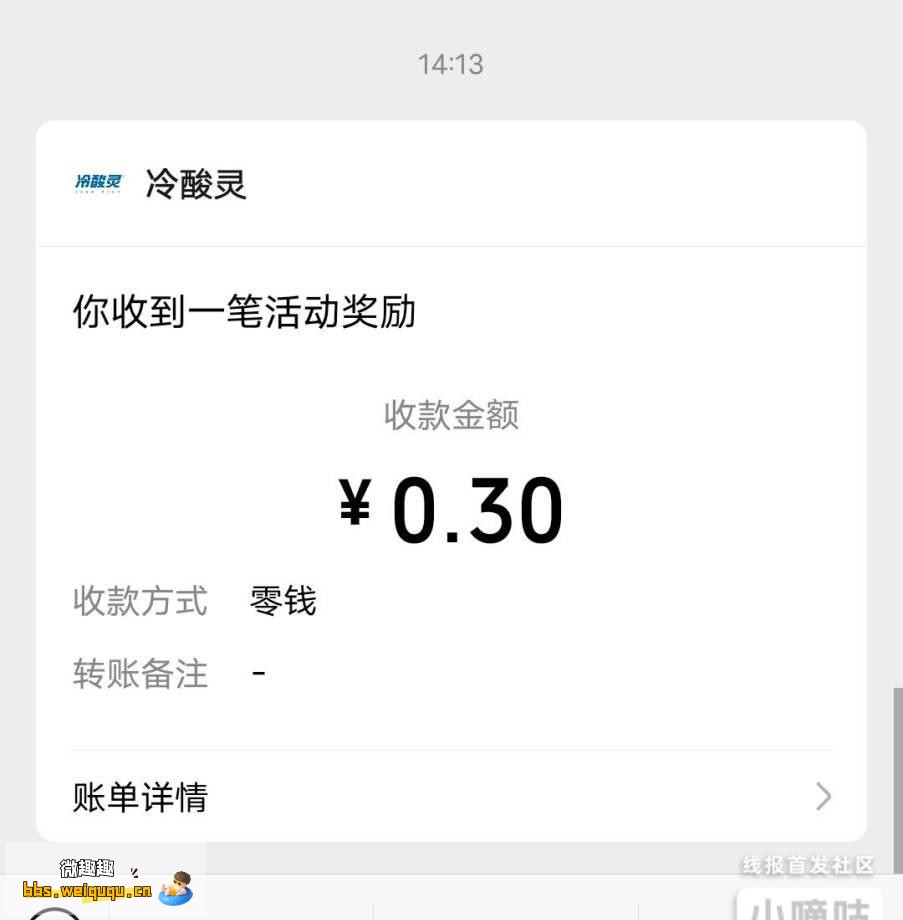Viewport: 903px width, 920px height.
Task: Tap the 转账备注 remark field
Action: pos(140,673)
